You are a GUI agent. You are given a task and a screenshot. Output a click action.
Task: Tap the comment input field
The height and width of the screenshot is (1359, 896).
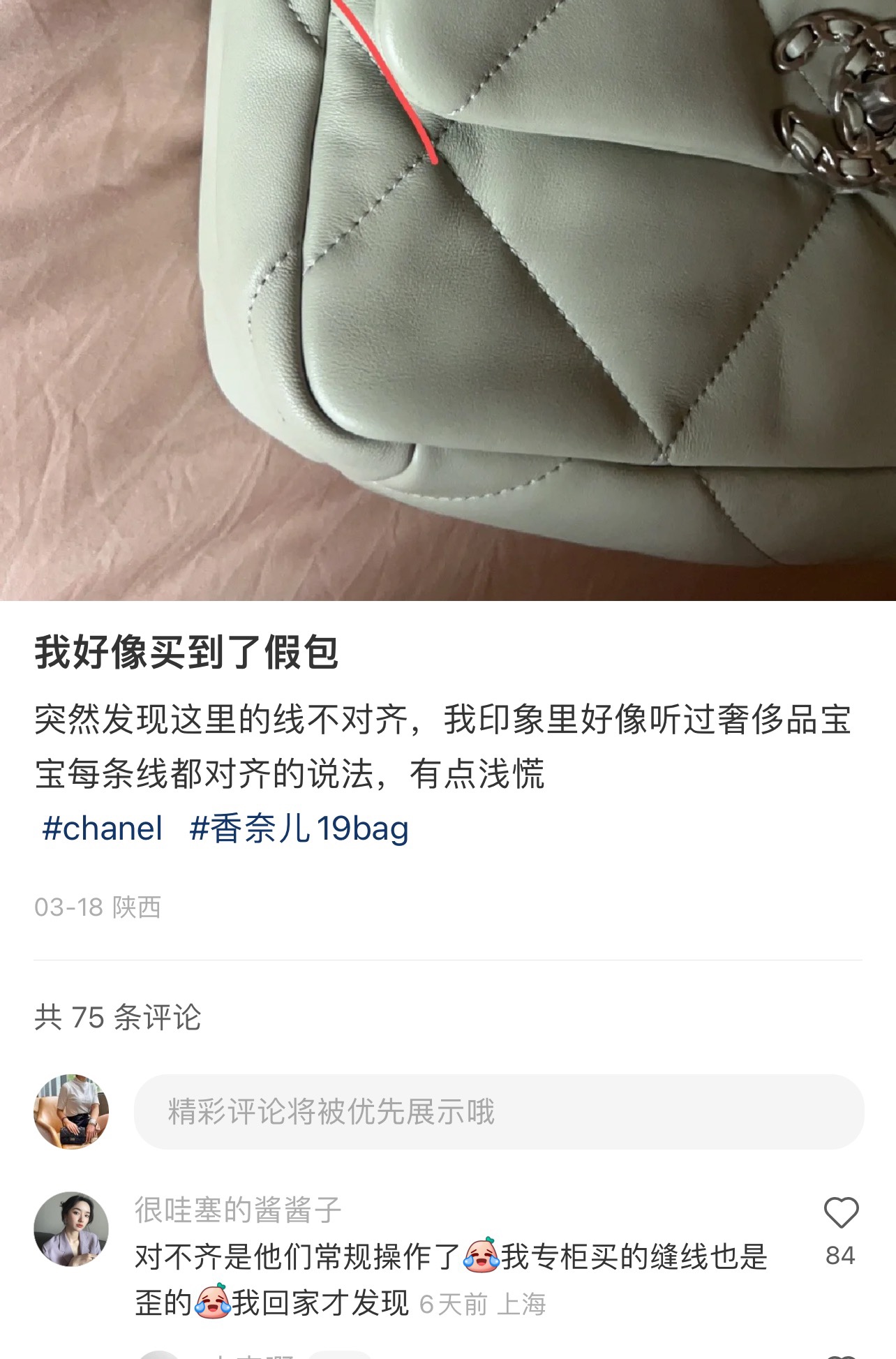(x=498, y=1112)
